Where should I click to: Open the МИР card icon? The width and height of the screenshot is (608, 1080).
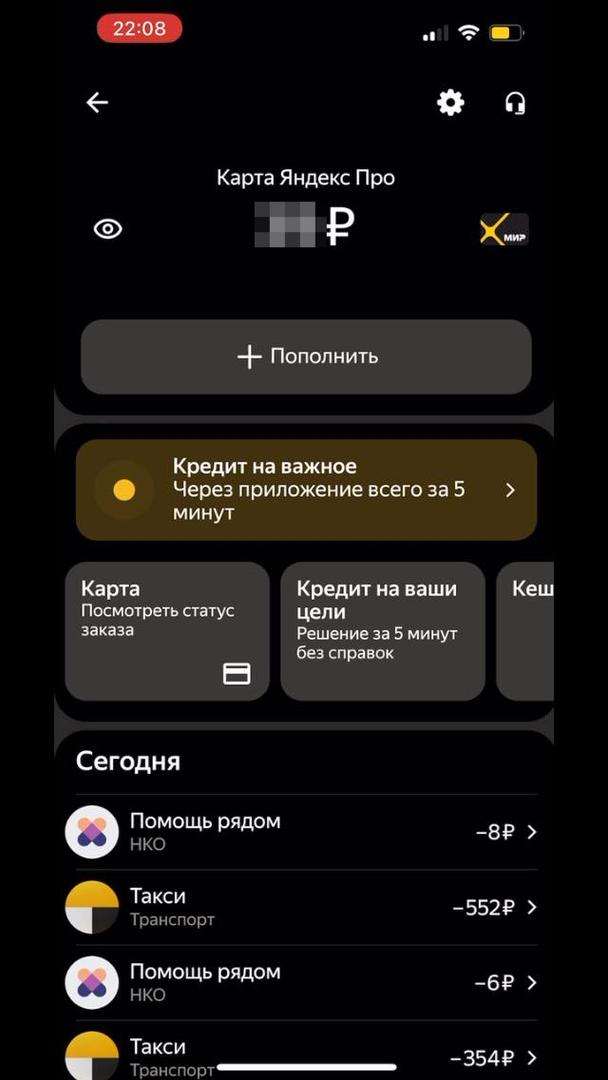pos(504,230)
